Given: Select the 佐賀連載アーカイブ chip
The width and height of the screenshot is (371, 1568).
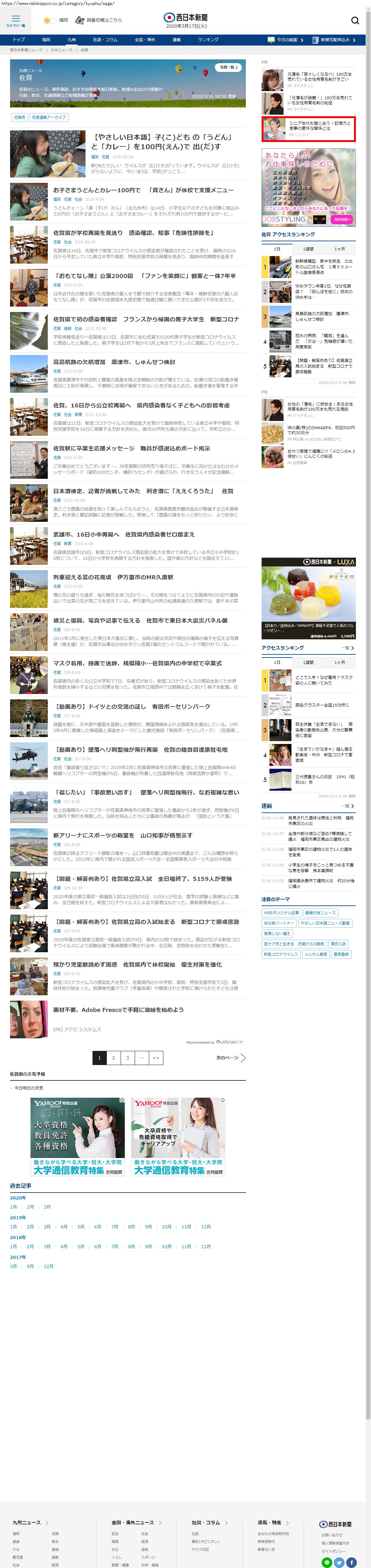Looking at the screenshot, I should click(49, 117).
